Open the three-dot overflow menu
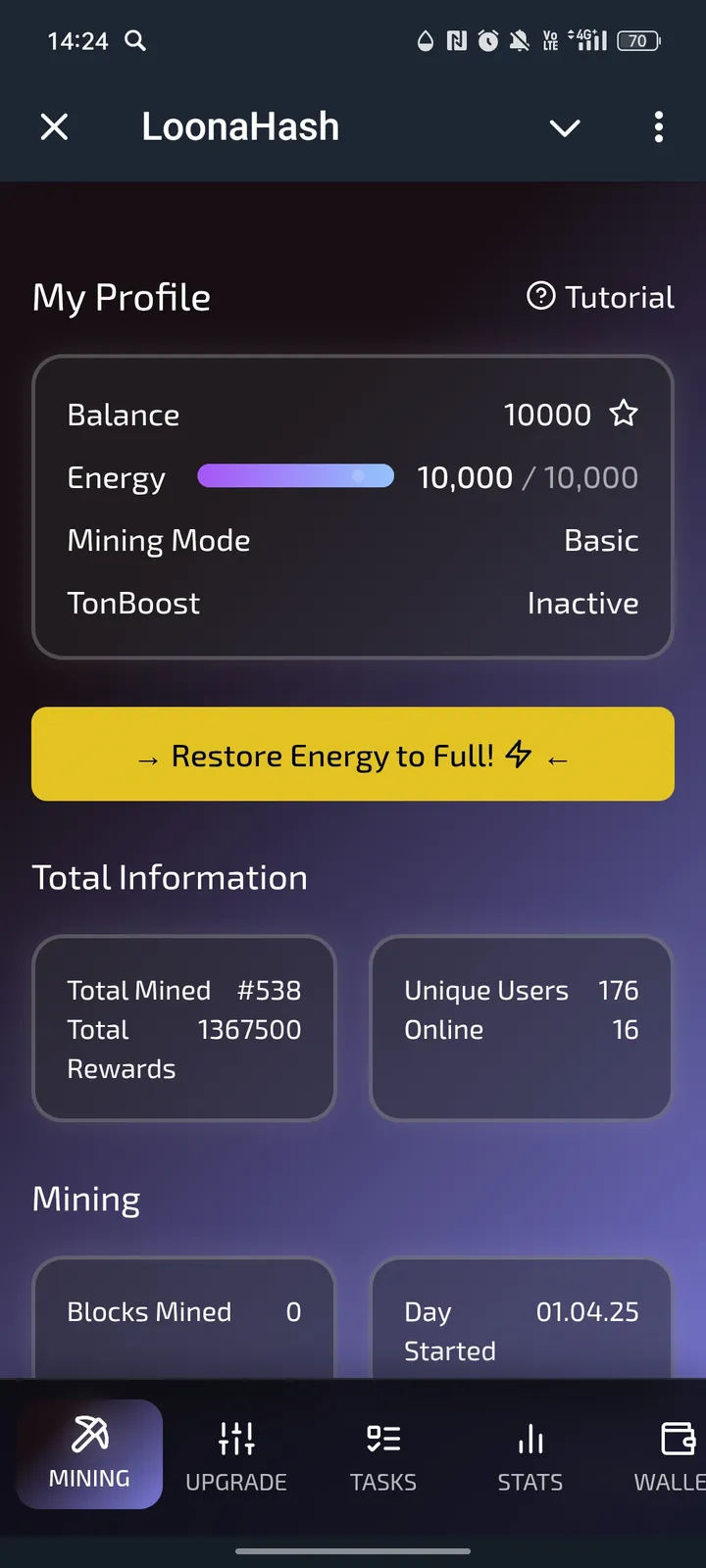 pos(658,126)
